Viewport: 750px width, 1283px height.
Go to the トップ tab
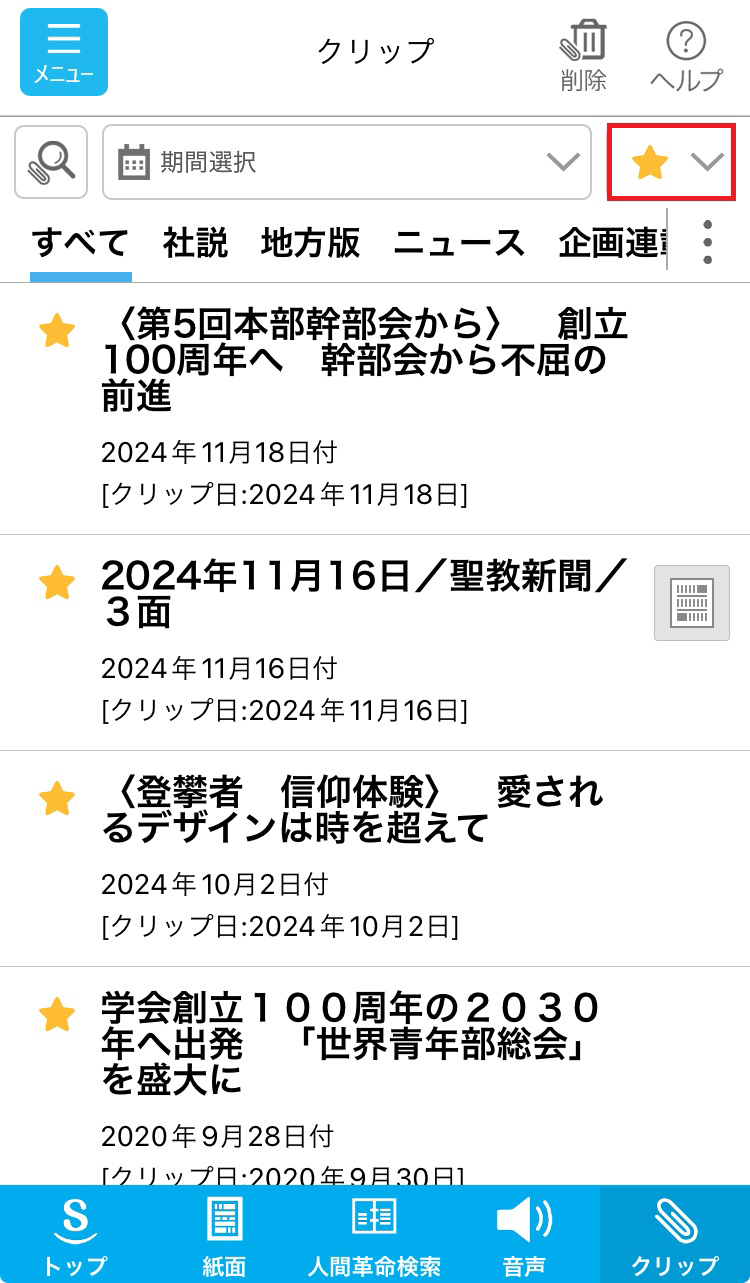click(x=75, y=1235)
